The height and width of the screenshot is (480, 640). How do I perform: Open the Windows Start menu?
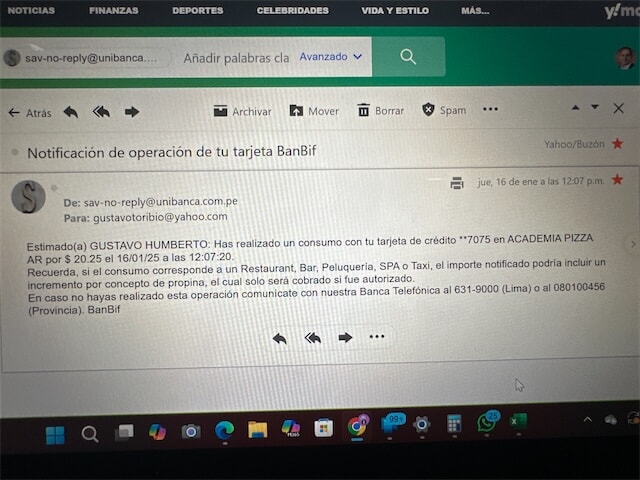tap(55, 433)
